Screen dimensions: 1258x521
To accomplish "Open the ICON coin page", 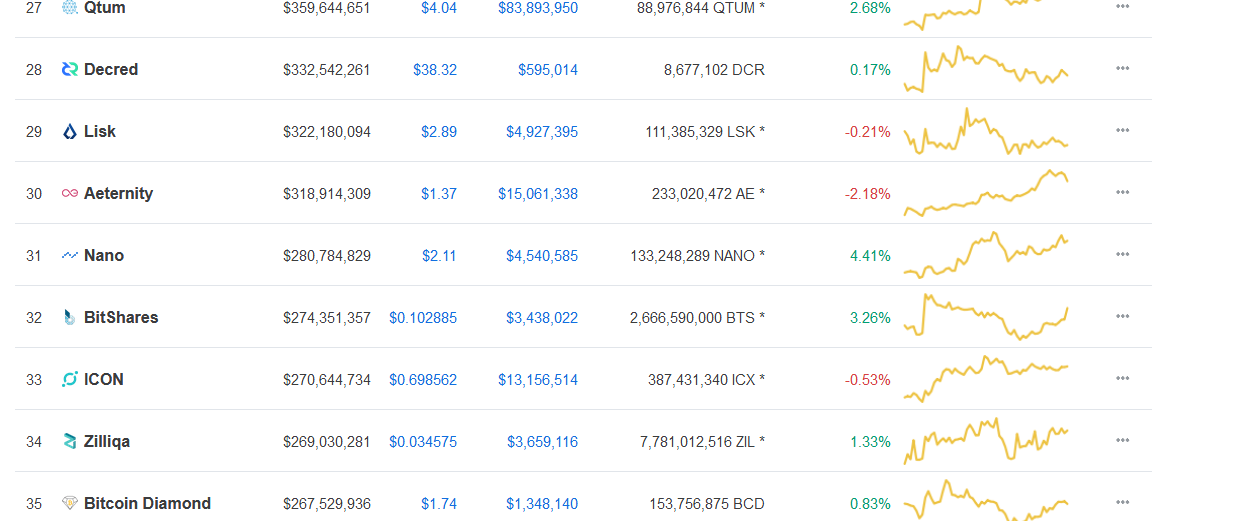I will tap(104, 379).
